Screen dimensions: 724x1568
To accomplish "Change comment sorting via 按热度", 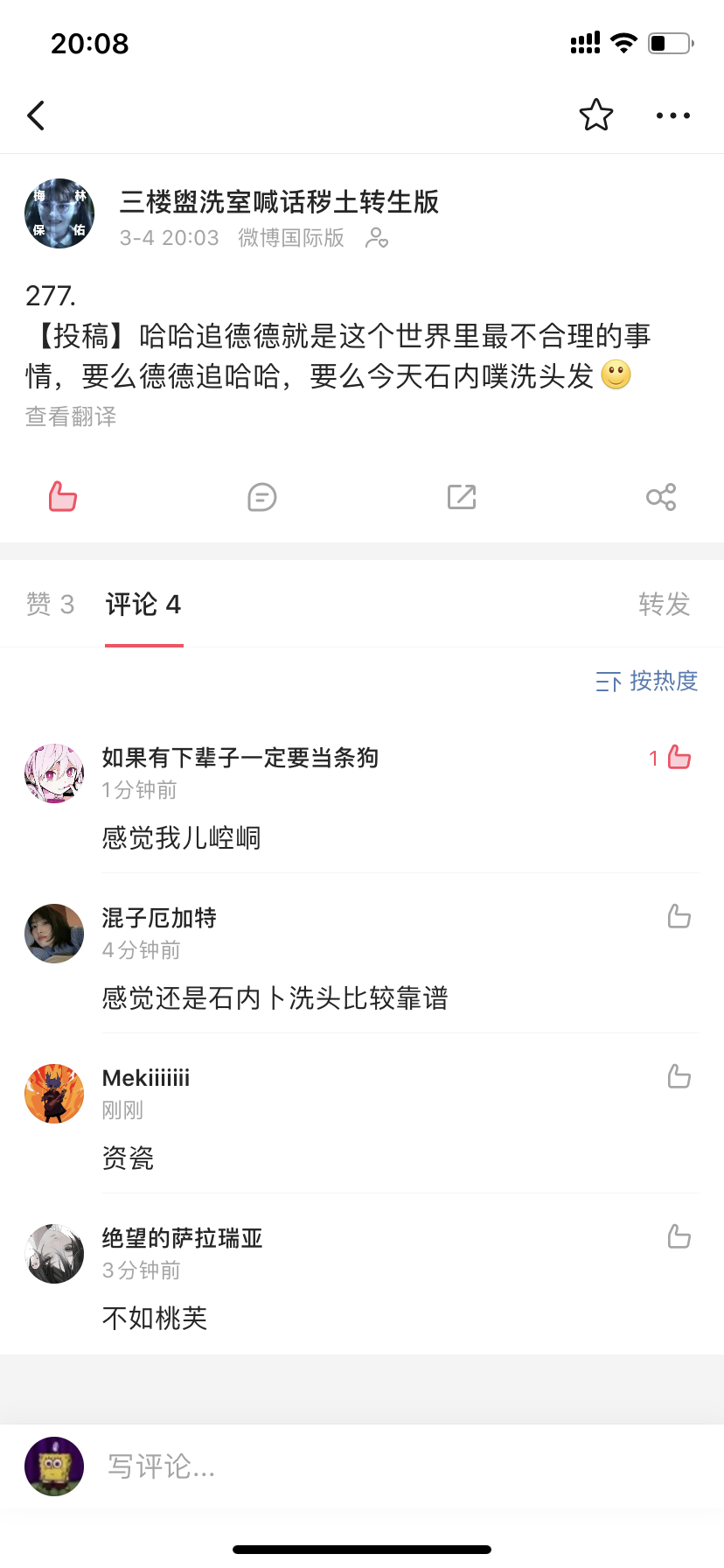I will (647, 681).
